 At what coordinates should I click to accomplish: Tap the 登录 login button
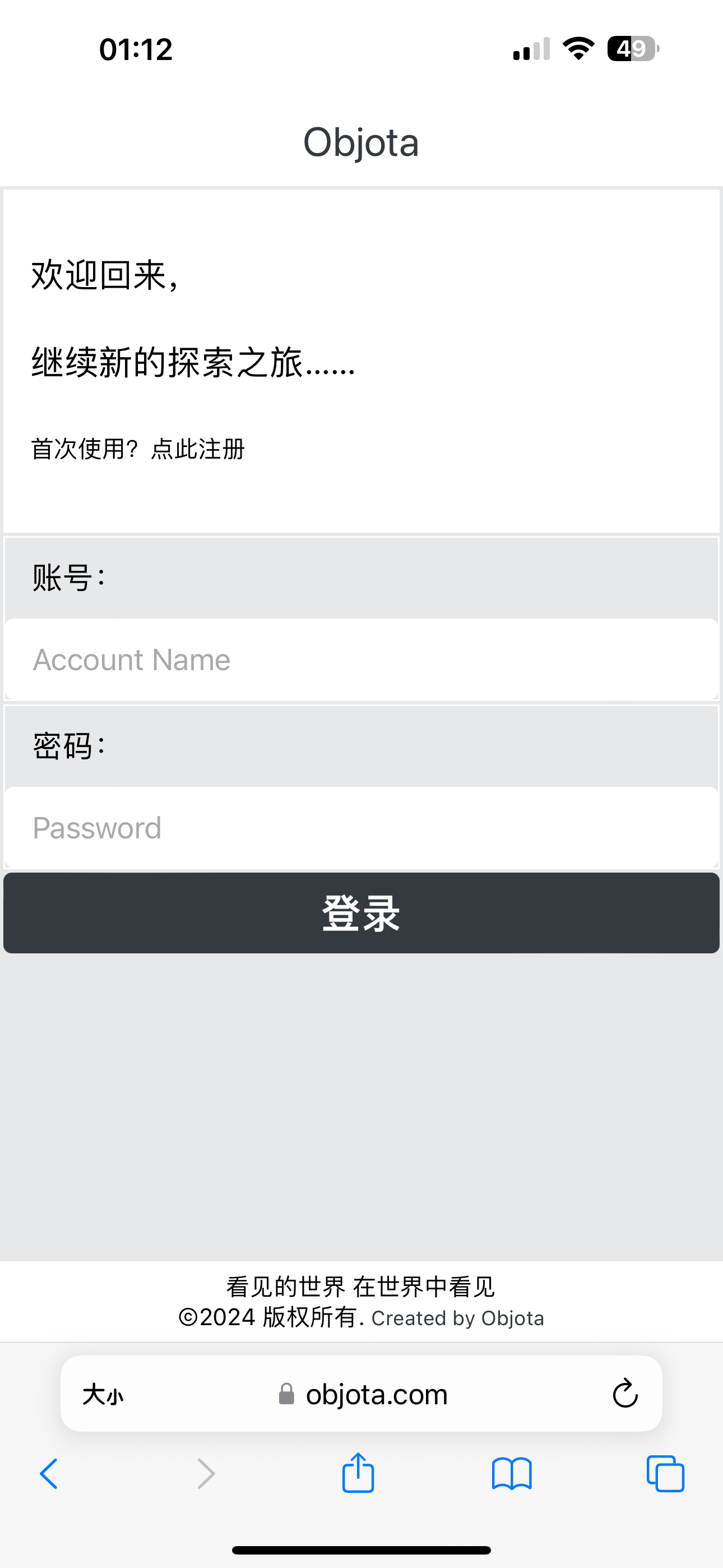[361, 913]
